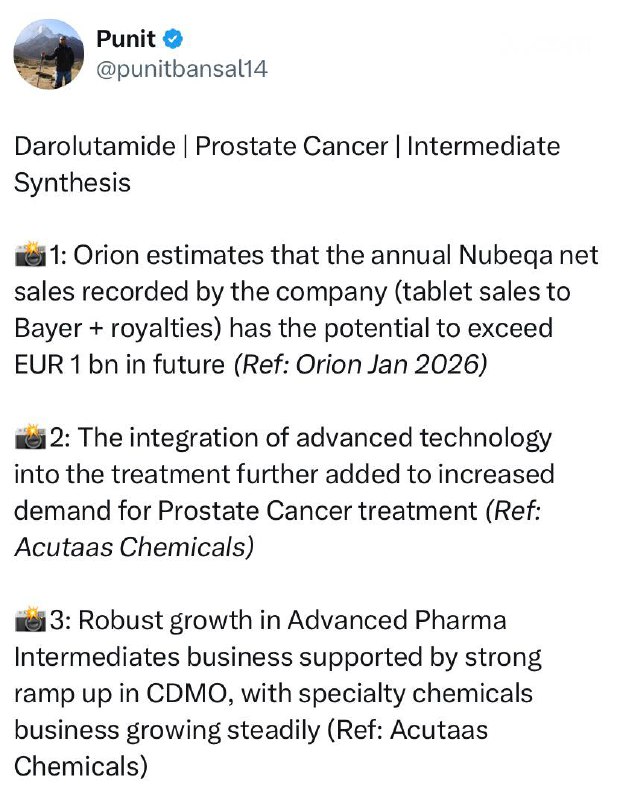
Task: Open Punit's profile picture
Action: (48, 54)
